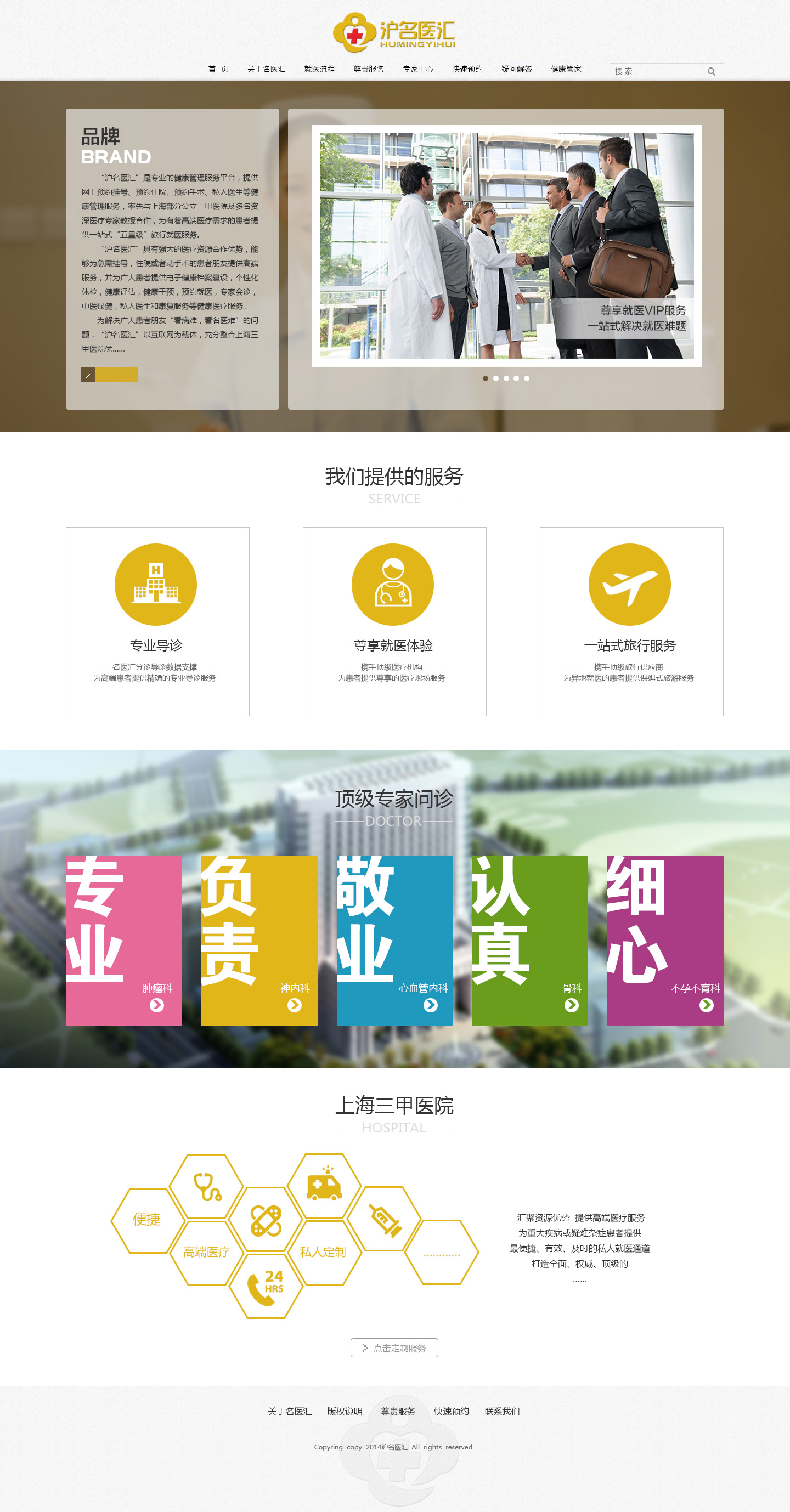Viewport: 790px width, 1512px height.
Task: Open the 肿瘤科 department tile
Action: [x=124, y=939]
